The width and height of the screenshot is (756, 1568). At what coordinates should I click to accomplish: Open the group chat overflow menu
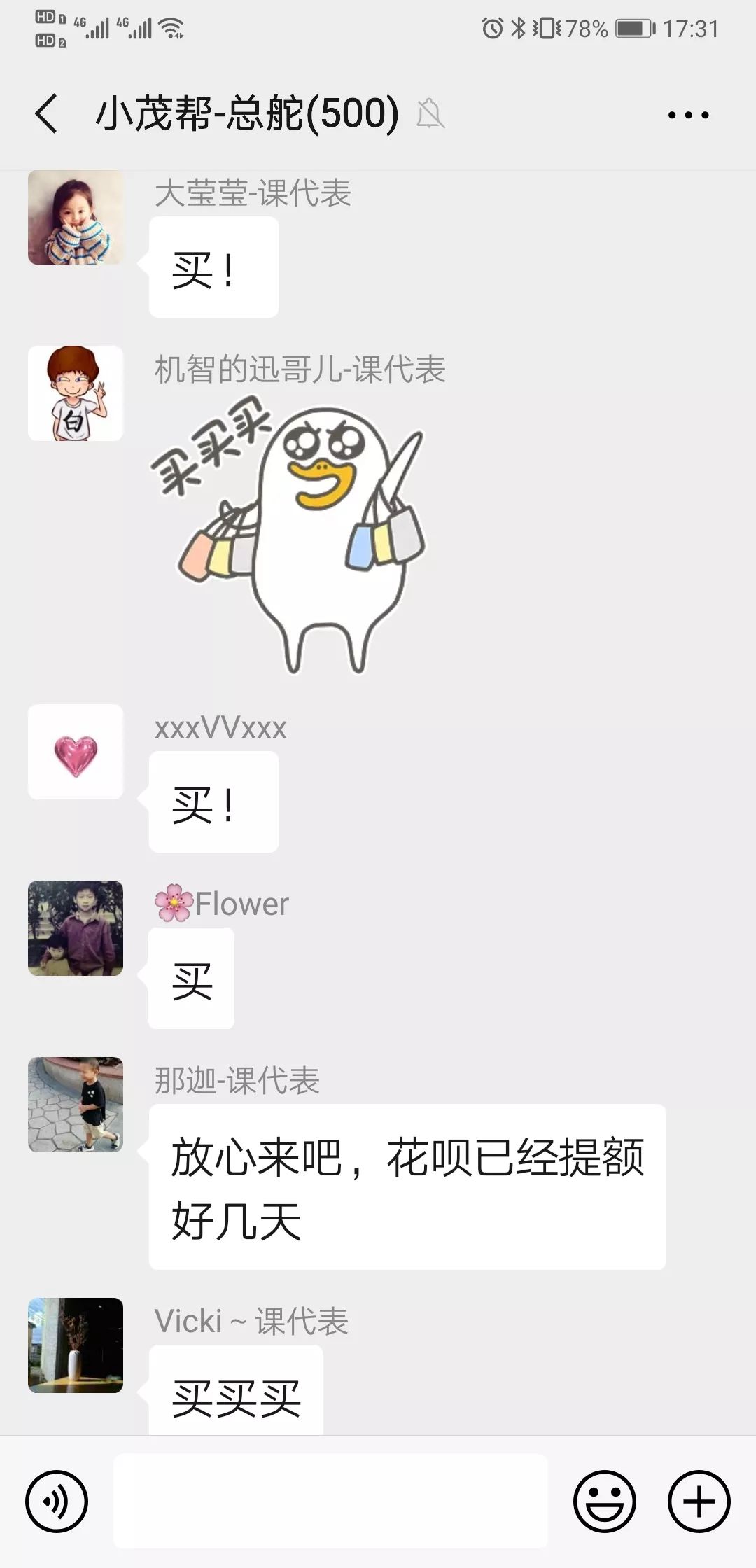688,115
